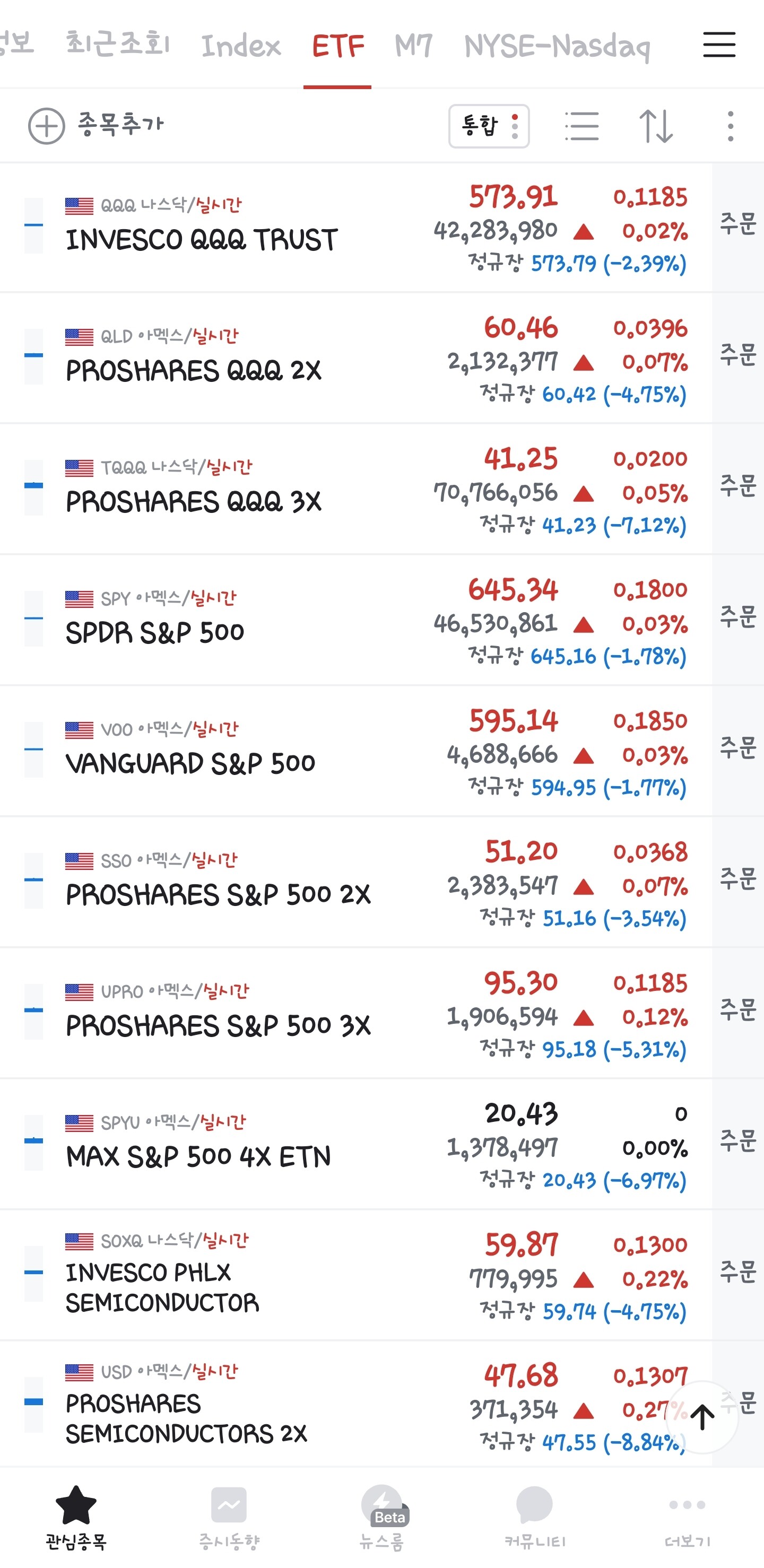Tap 주문 for PROSHARES QQQ 2X
The width and height of the screenshot is (764, 1568).
[737, 354]
